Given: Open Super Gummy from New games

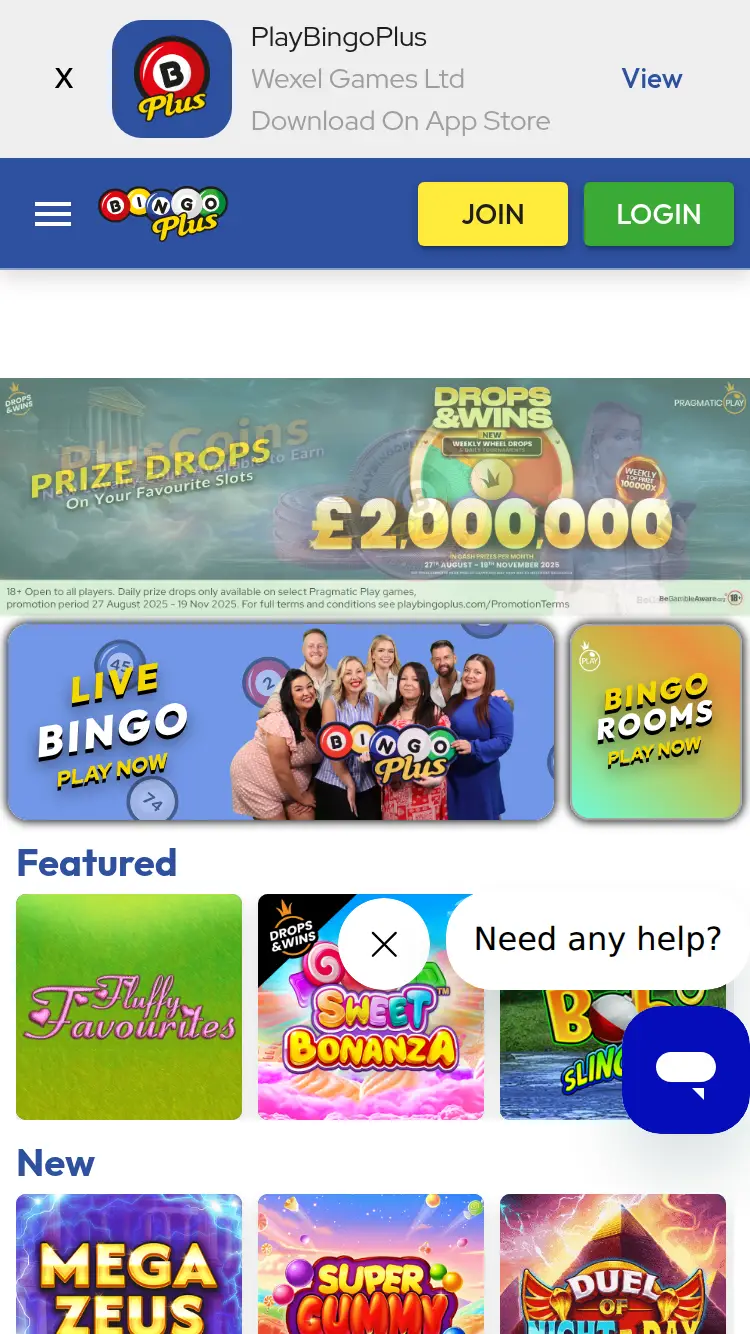Looking at the screenshot, I should 370,1263.
